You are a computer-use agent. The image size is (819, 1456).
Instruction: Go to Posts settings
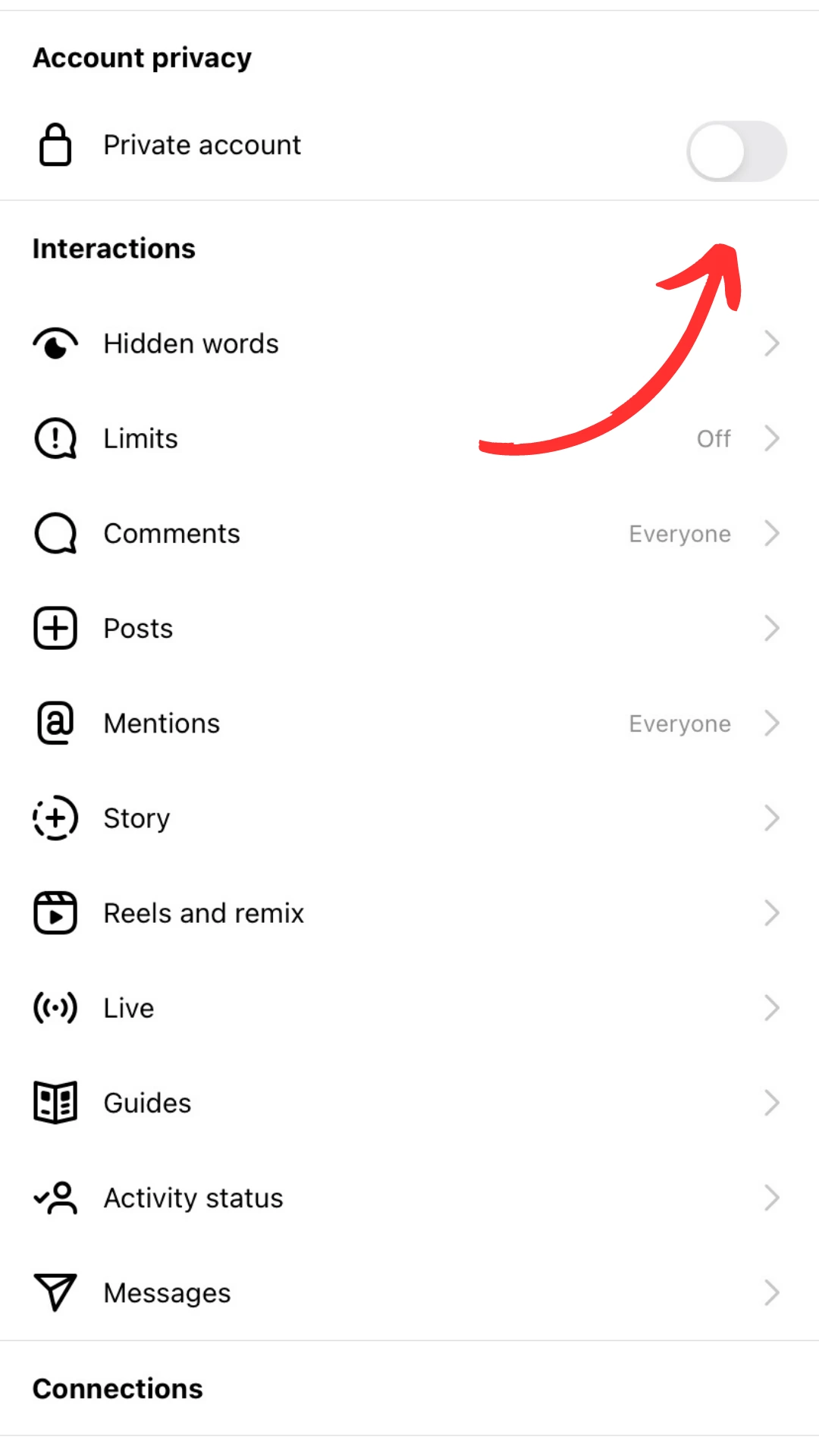pyautogui.click(x=409, y=628)
